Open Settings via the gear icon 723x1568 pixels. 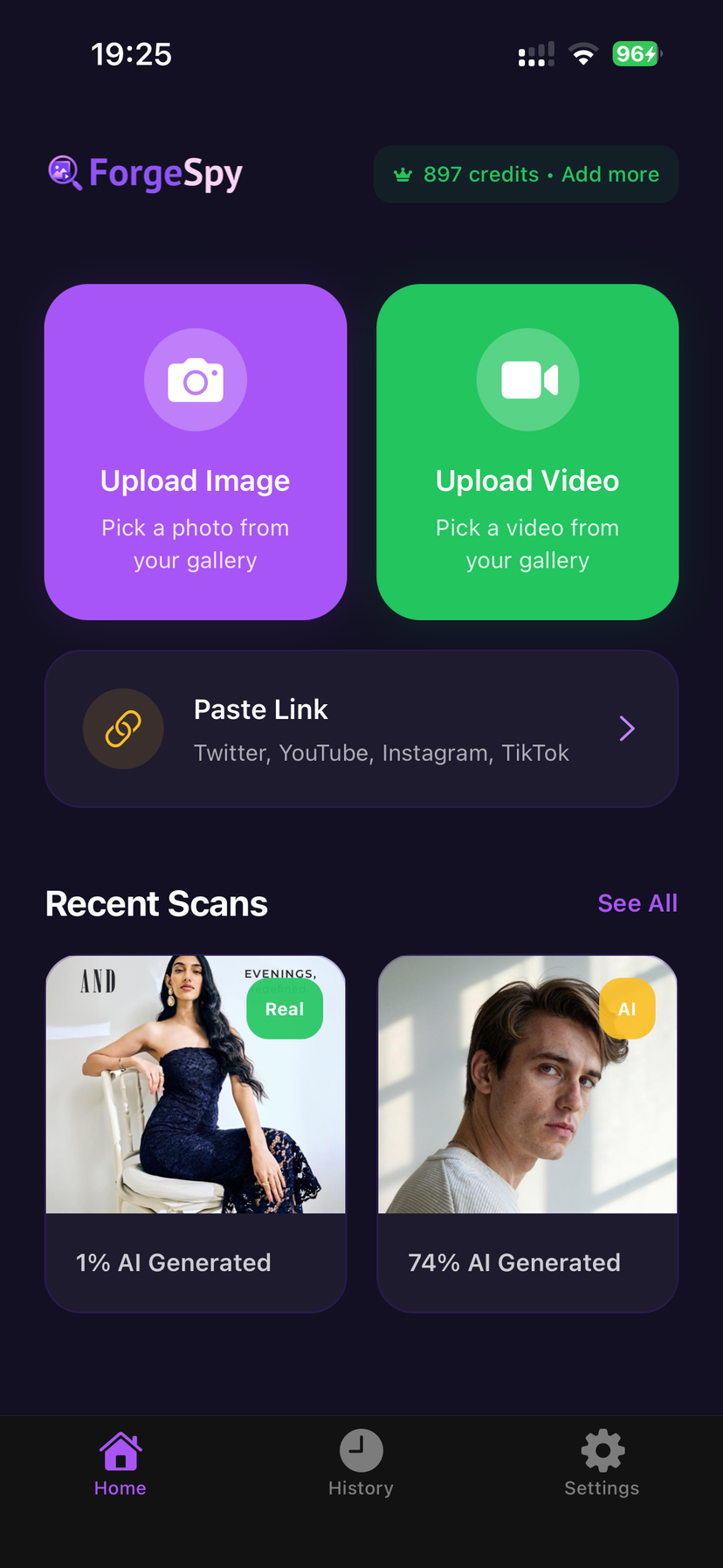(602, 1450)
